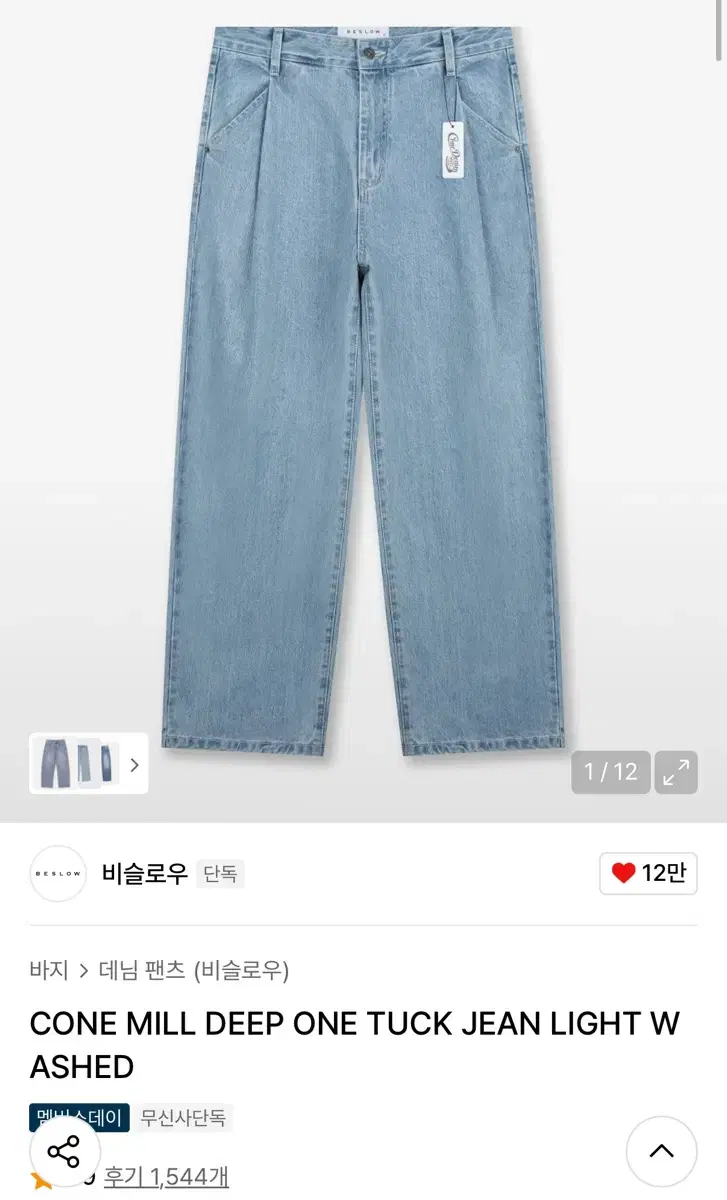The image size is (727, 1200).
Task: Tap the 1/12 image counter overlay
Action: [610, 772]
